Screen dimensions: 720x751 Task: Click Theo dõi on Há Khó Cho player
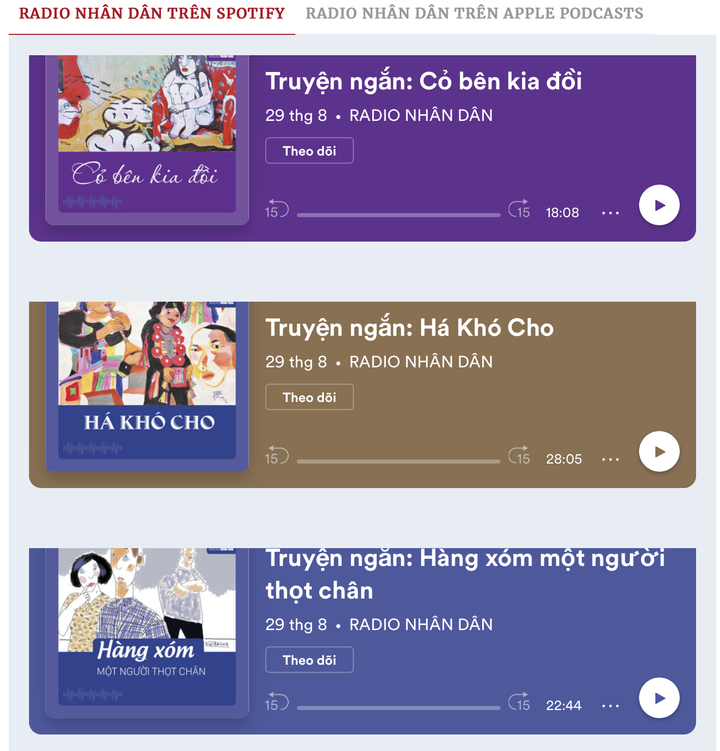[309, 397]
